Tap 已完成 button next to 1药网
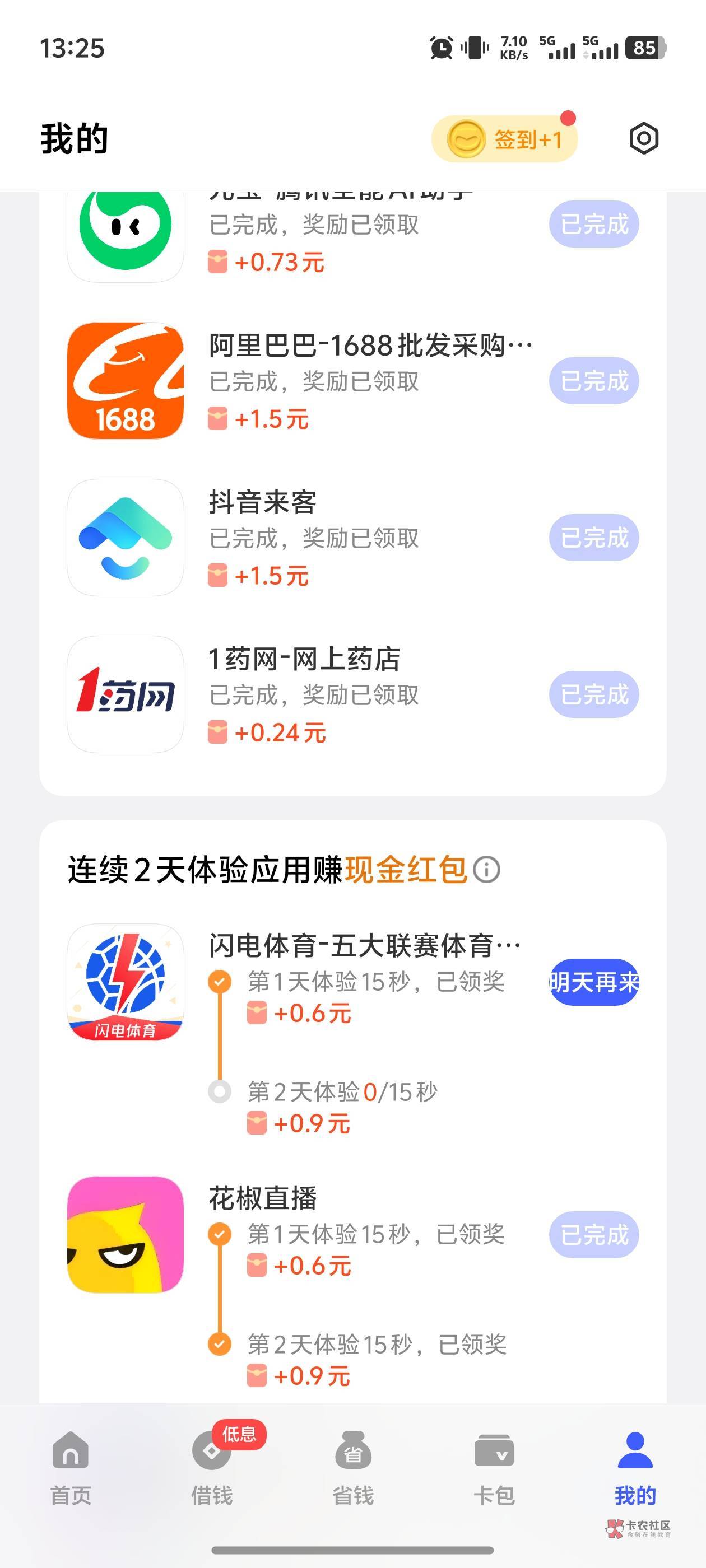Viewport: 706px width, 1568px height. tap(594, 694)
